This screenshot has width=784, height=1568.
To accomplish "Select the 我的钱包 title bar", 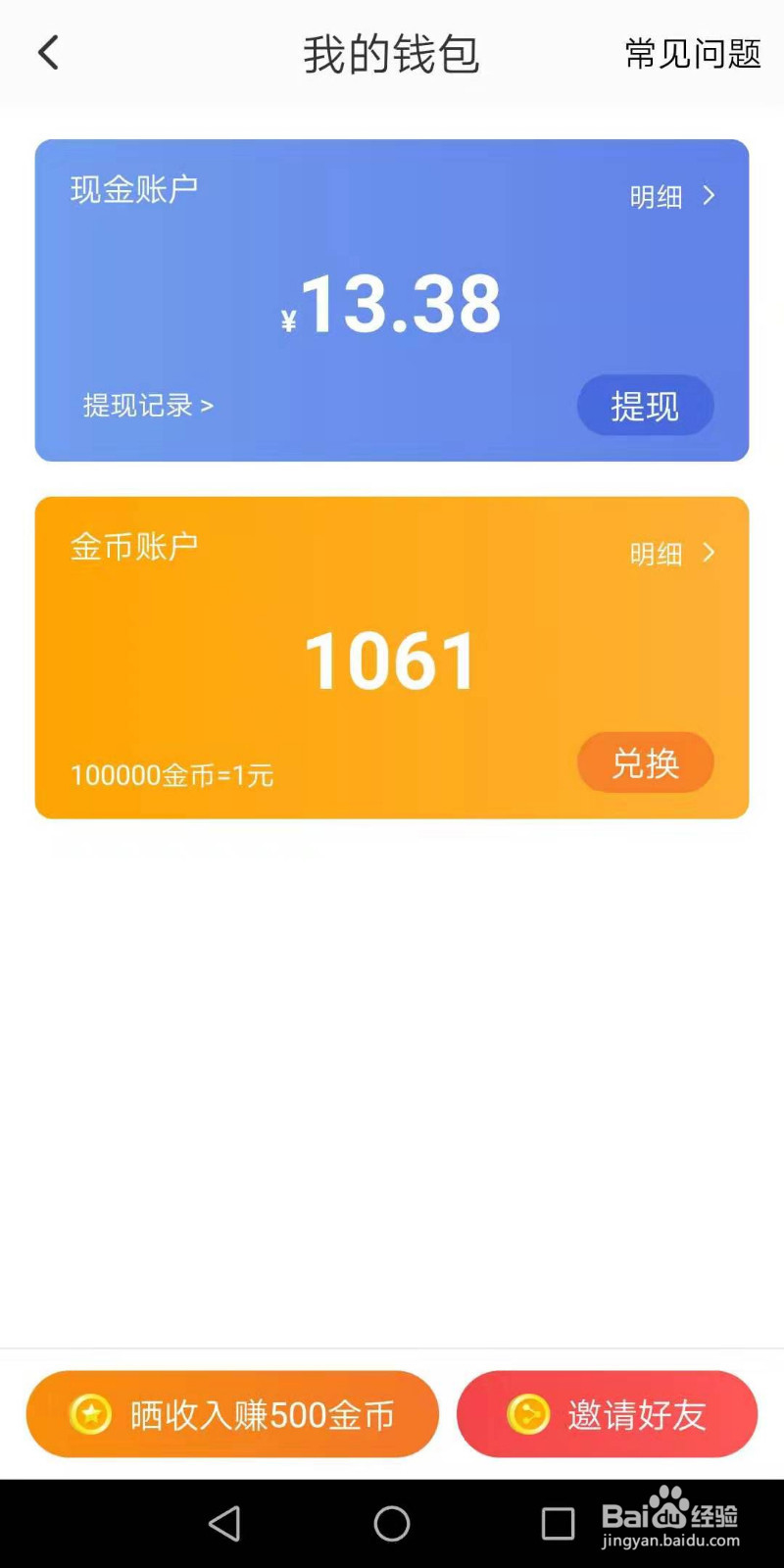I will pyautogui.click(x=391, y=56).
